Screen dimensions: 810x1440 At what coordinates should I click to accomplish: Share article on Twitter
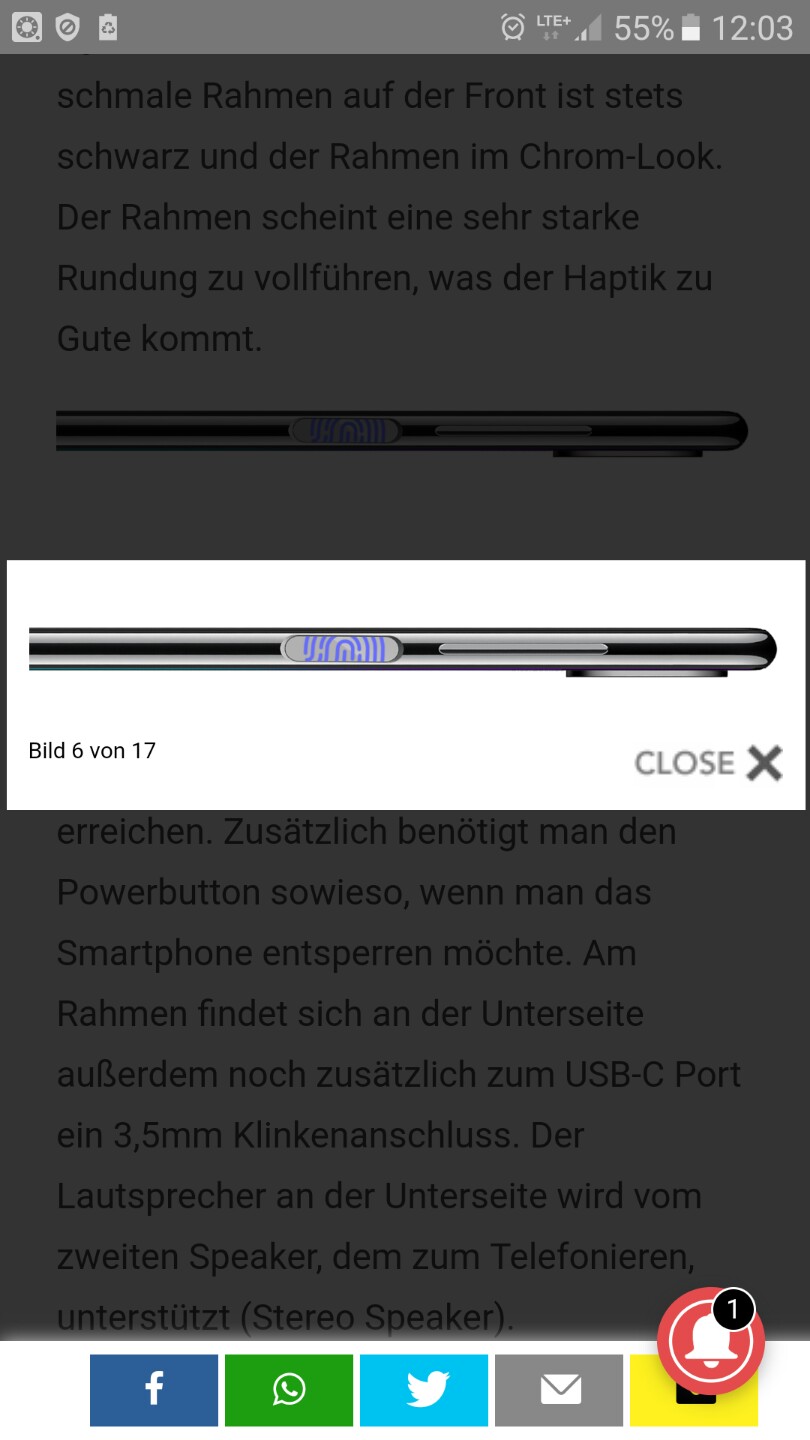tap(424, 1390)
